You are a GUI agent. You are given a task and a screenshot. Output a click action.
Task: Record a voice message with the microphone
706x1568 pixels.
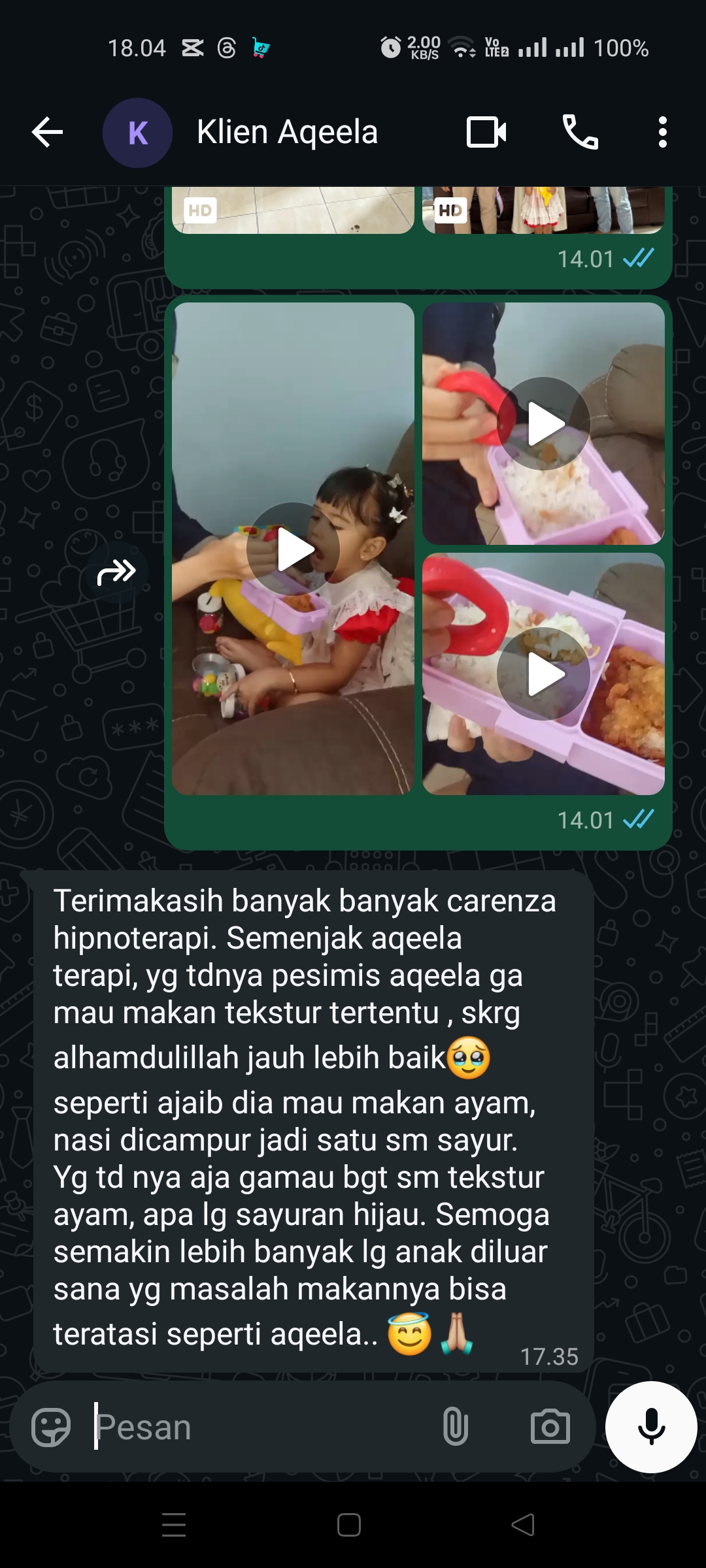pos(651,1427)
